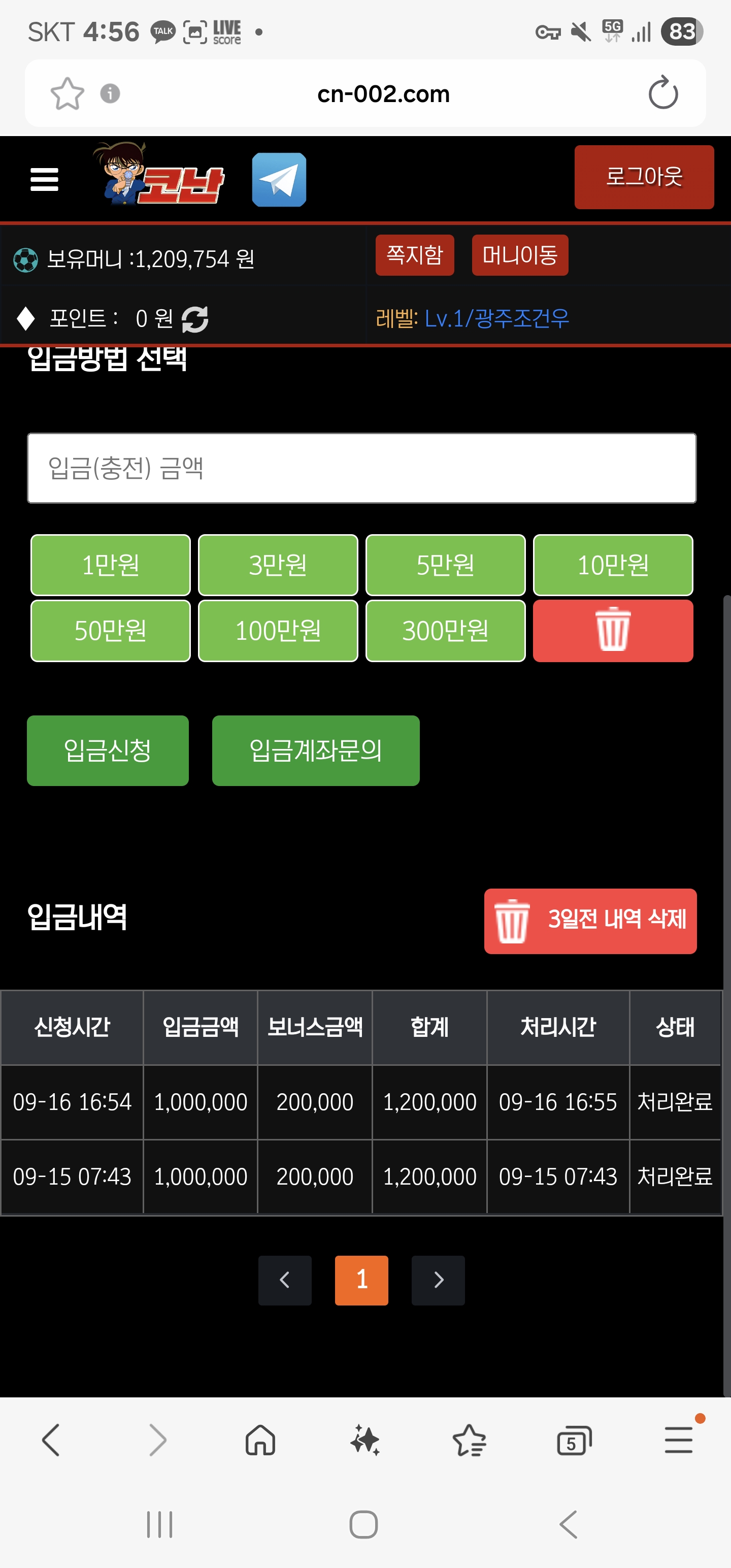Submit the 입금신청 request
The width and height of the screenshot is (731, 1568).
point(108,750)
